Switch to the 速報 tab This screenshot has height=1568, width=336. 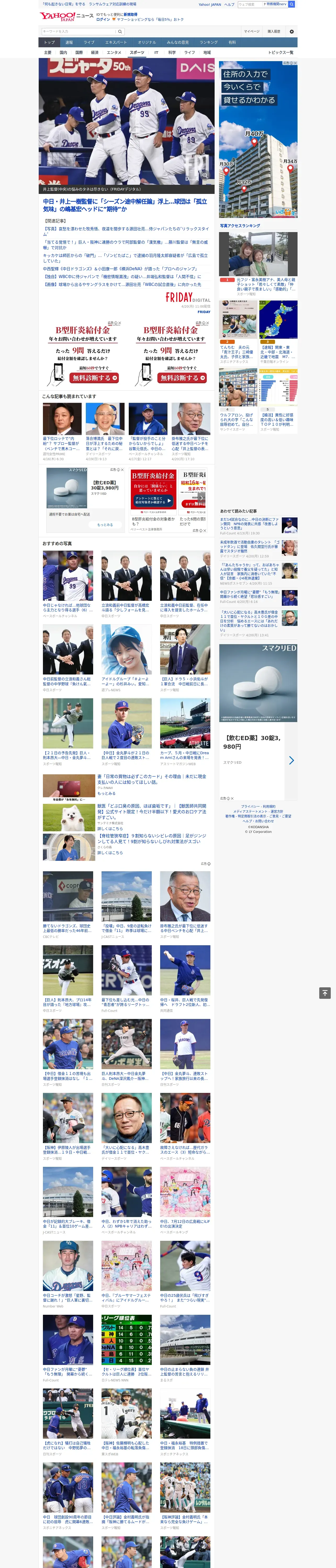pos(69,43)
